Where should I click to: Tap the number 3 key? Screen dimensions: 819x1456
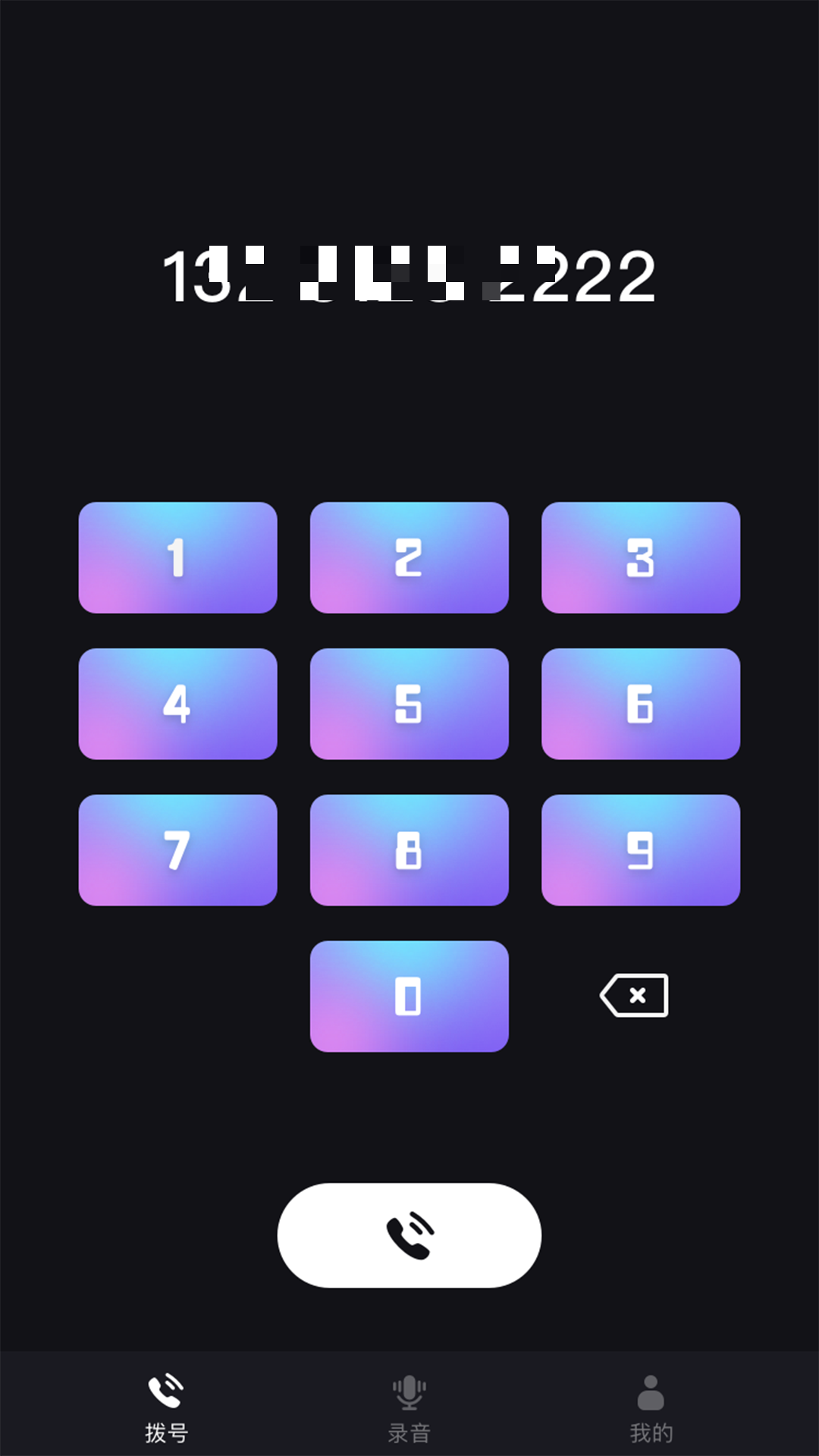pos(641,557)
